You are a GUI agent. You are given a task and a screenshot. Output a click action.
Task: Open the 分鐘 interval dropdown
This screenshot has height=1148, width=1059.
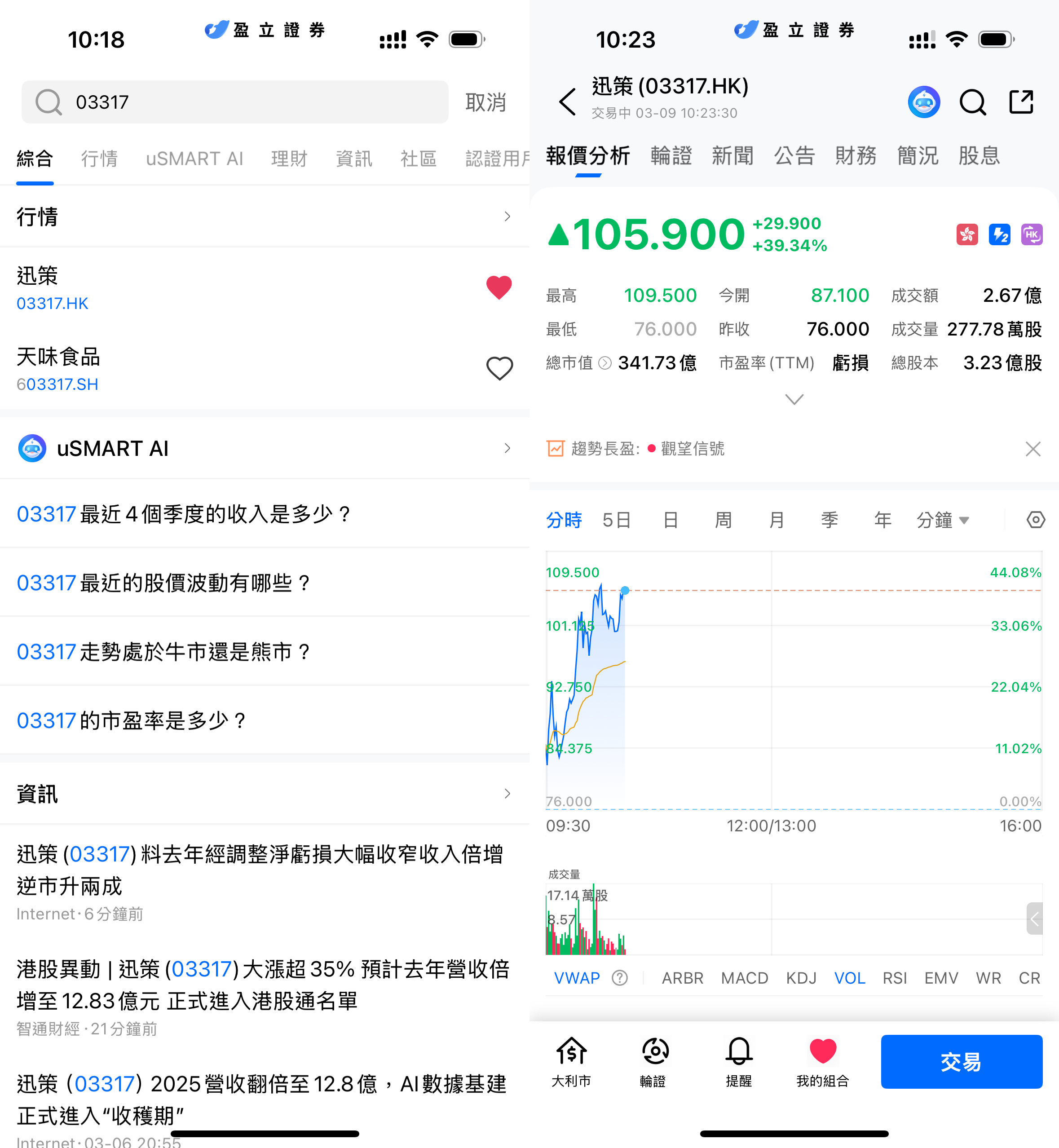943,520
